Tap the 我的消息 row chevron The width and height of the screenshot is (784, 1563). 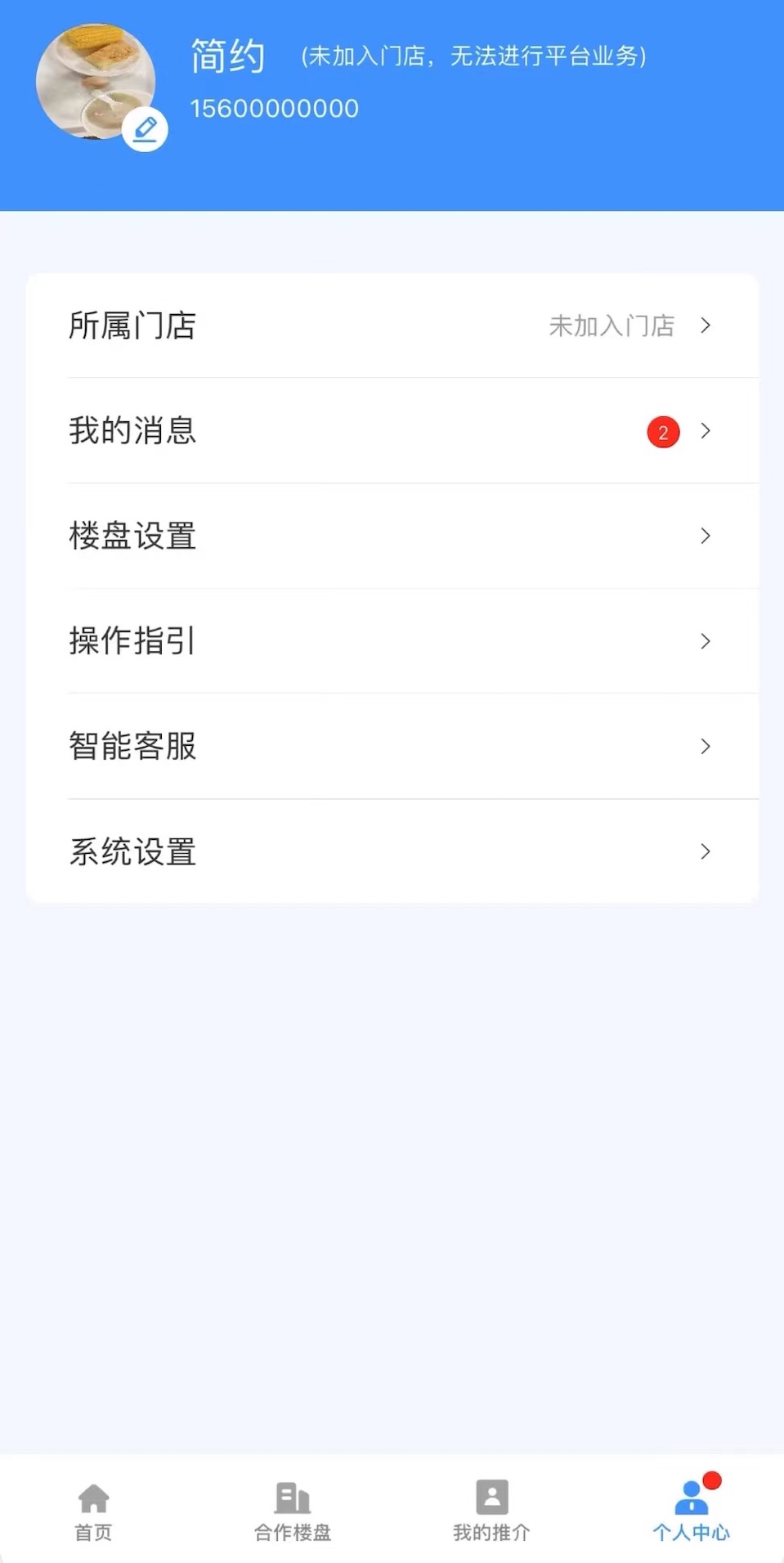click(x=705, y=432)
